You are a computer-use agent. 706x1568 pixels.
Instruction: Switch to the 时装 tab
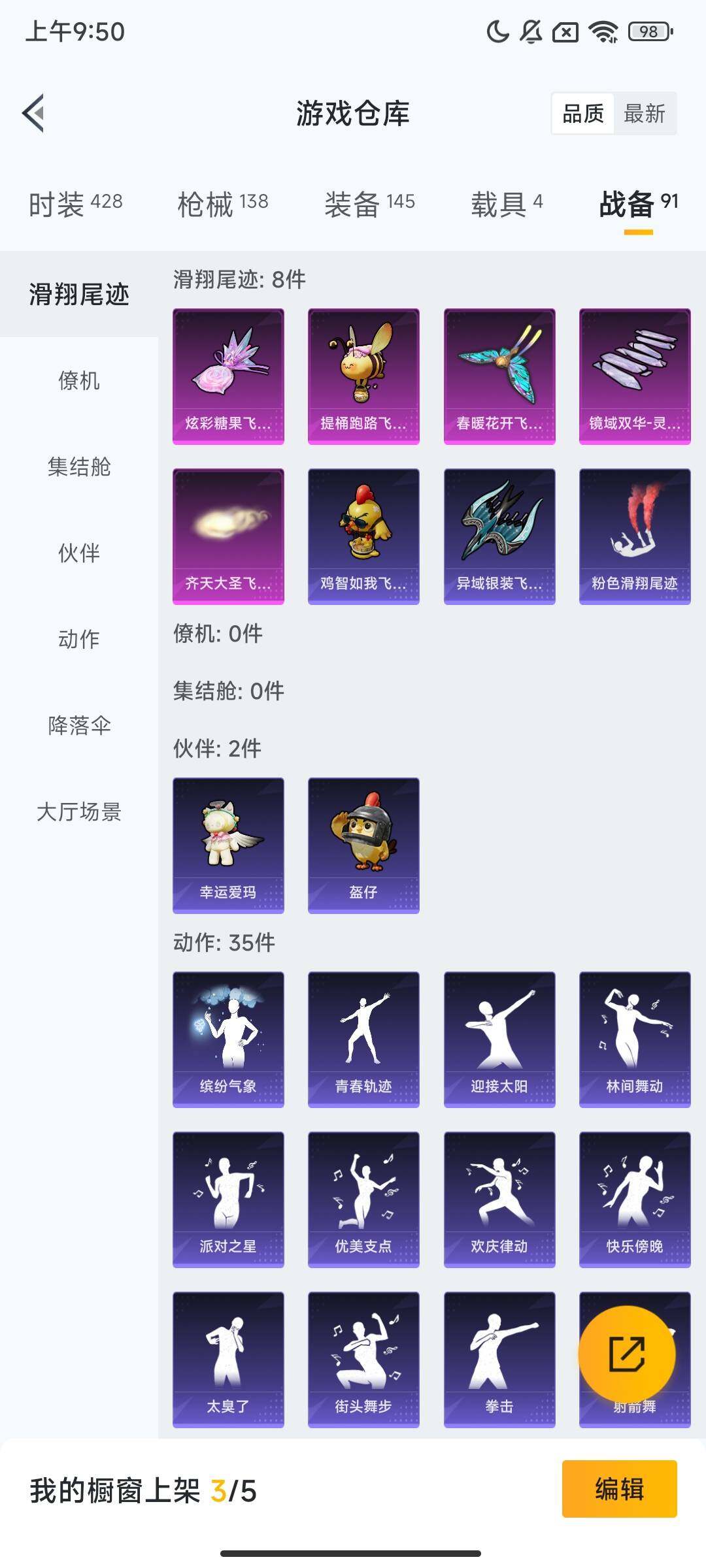pyautogui.click(x=75, y=204)
